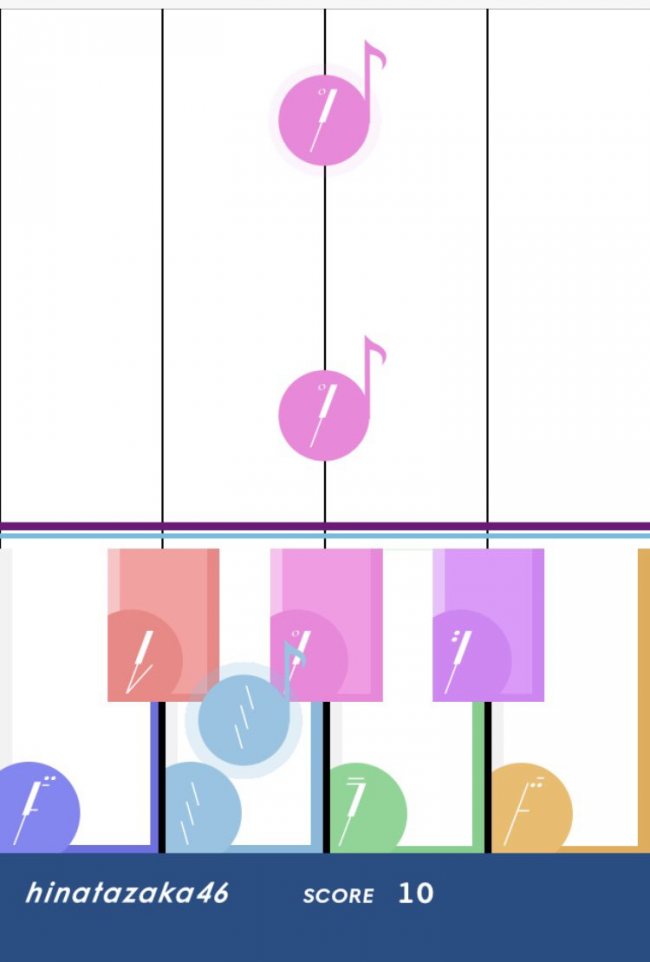Hit the pink piano key
650x962 pixels.
coord(326,624)
